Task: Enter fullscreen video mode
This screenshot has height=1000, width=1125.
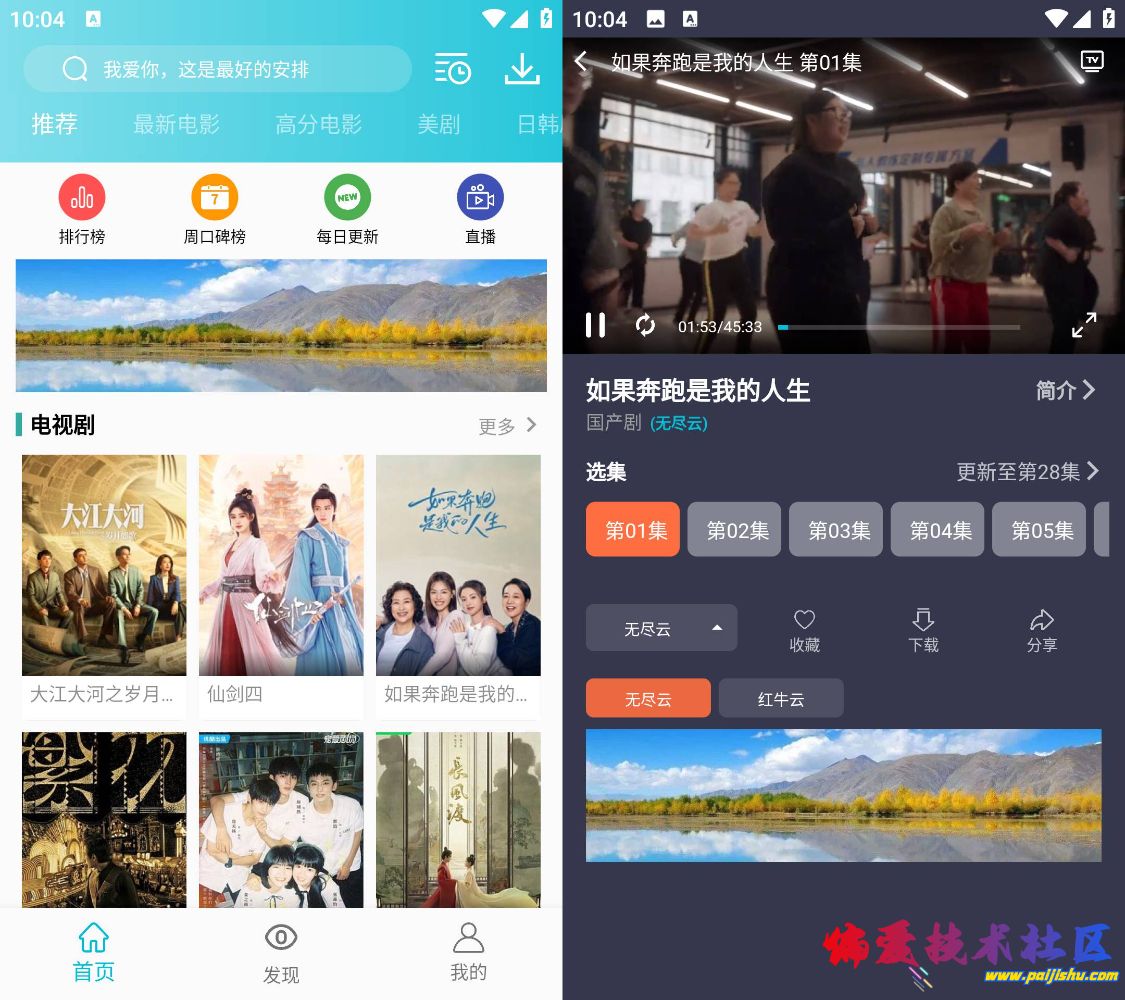Action: tap(1084, 325)
